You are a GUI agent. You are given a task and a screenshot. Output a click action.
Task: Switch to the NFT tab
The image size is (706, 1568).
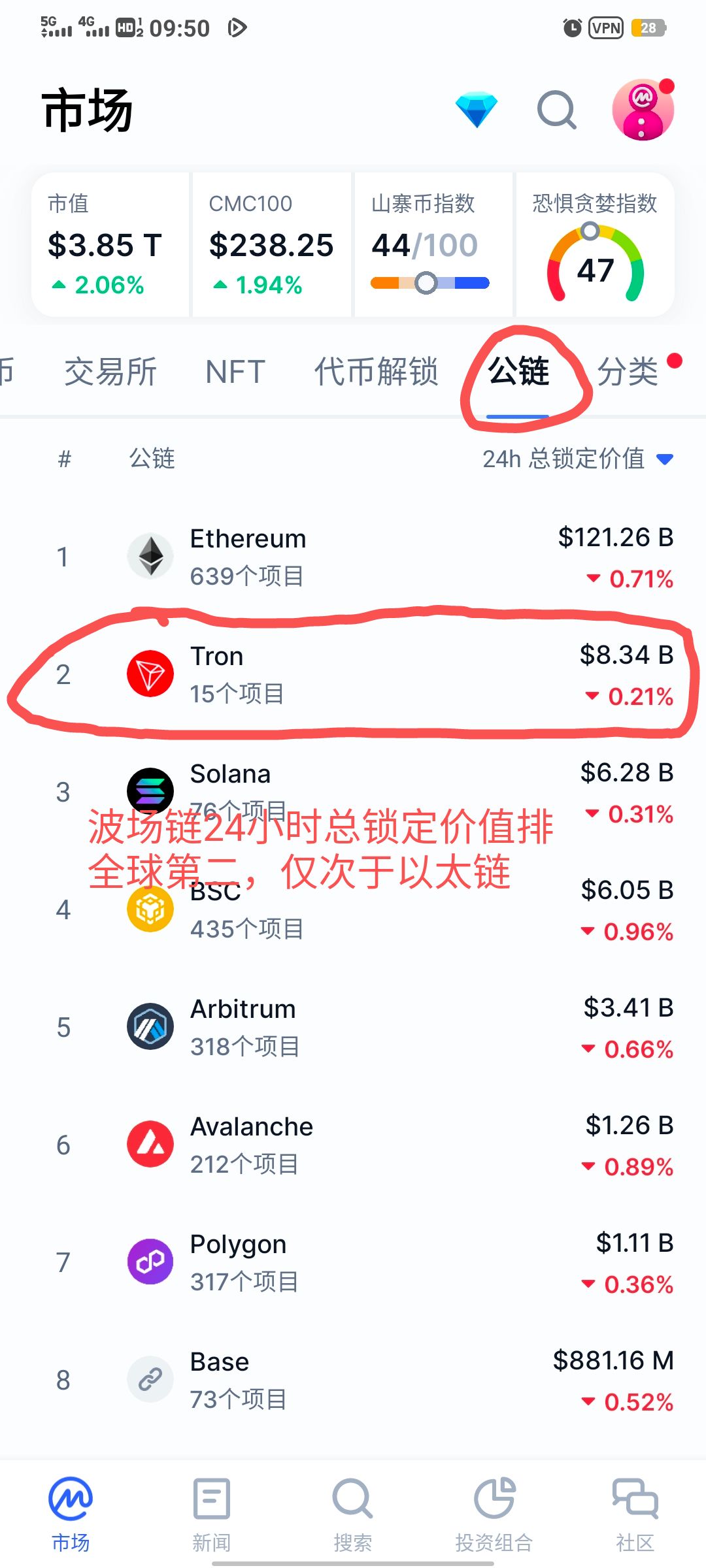point(234,372)
